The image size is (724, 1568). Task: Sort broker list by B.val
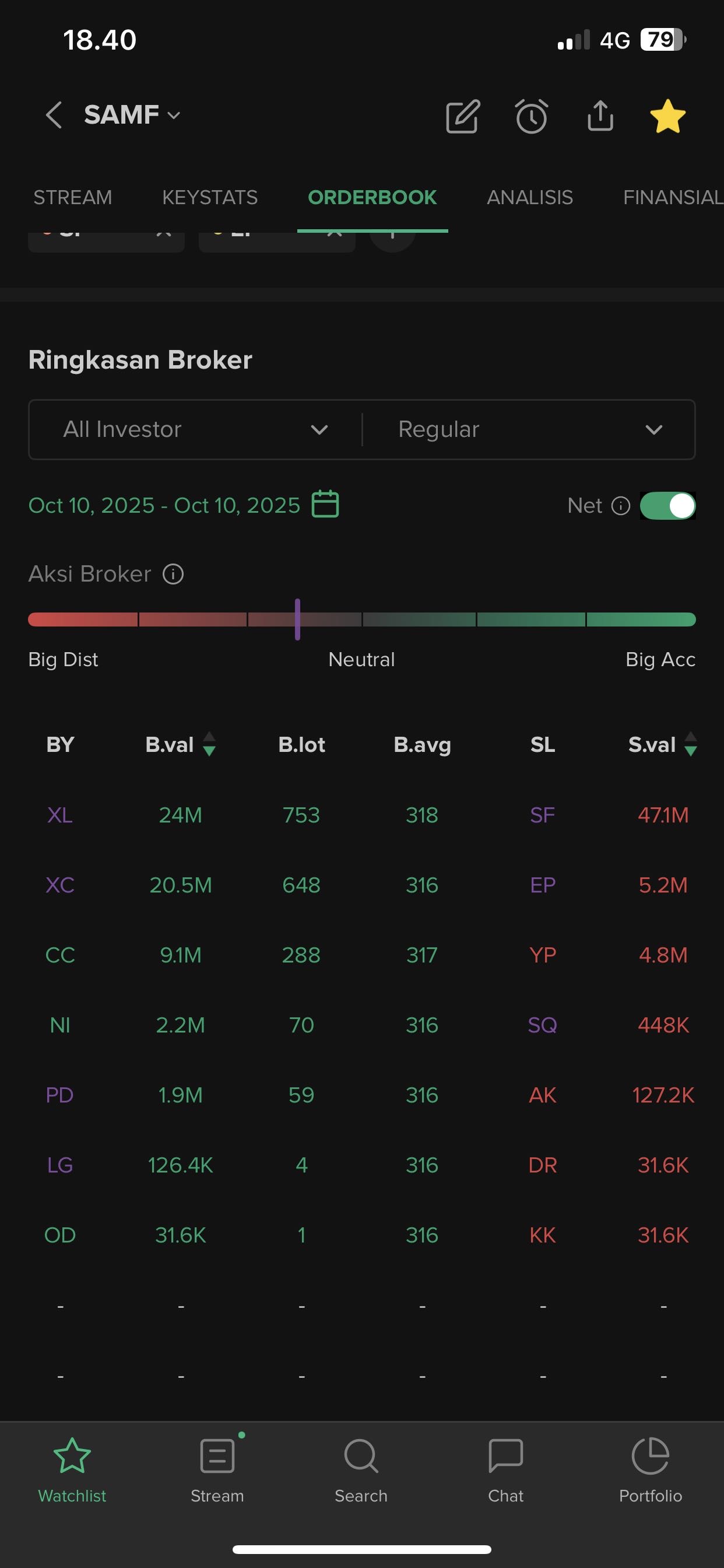(x=180, y=744)
